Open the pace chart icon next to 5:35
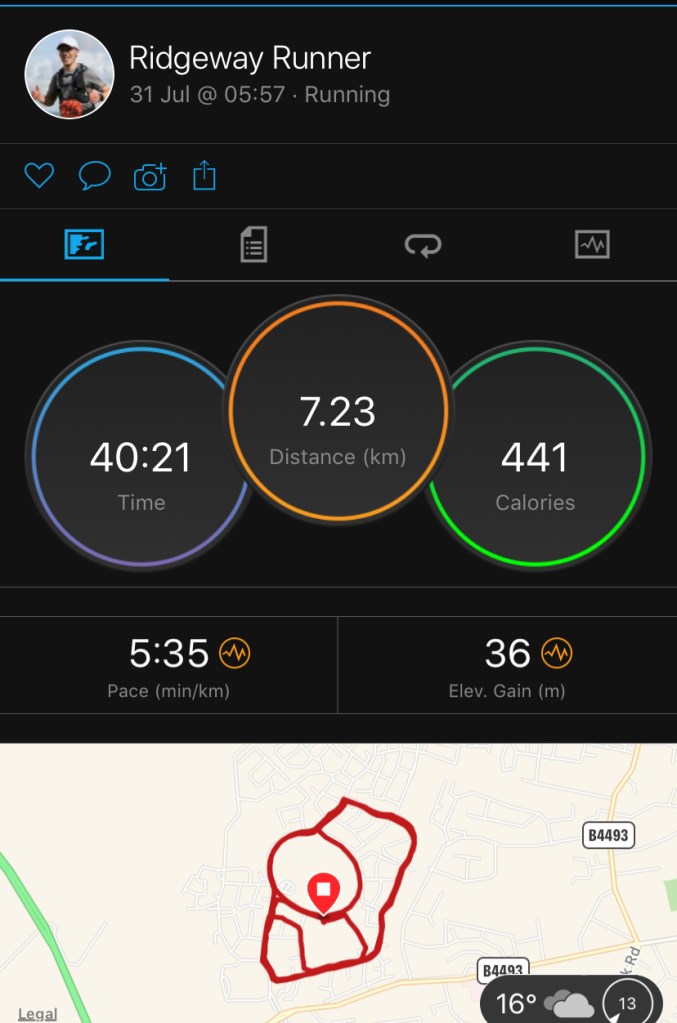677x1023 pixels. pos(235,654)
